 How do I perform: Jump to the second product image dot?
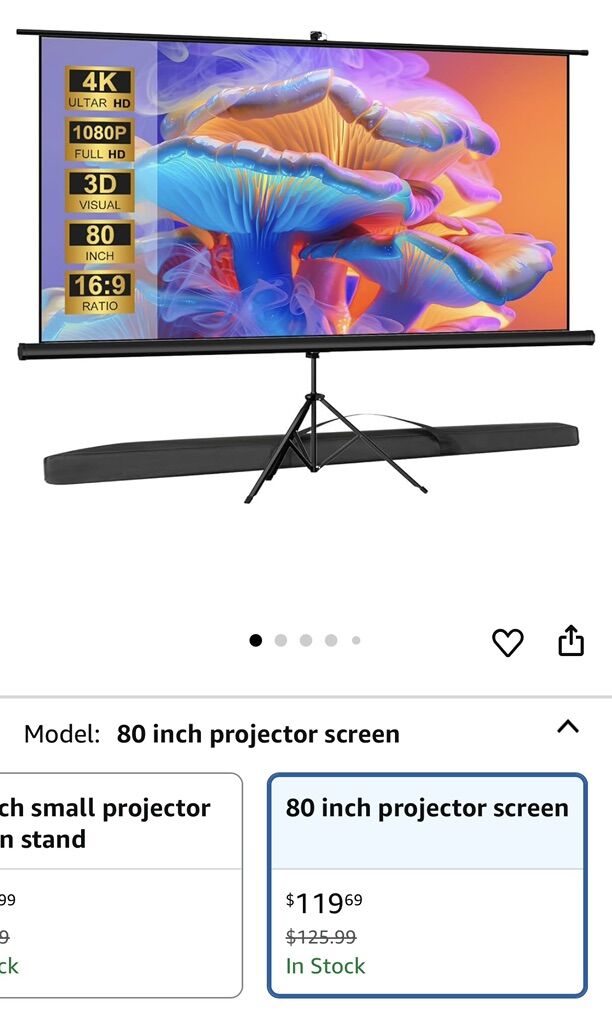[281, 640]
